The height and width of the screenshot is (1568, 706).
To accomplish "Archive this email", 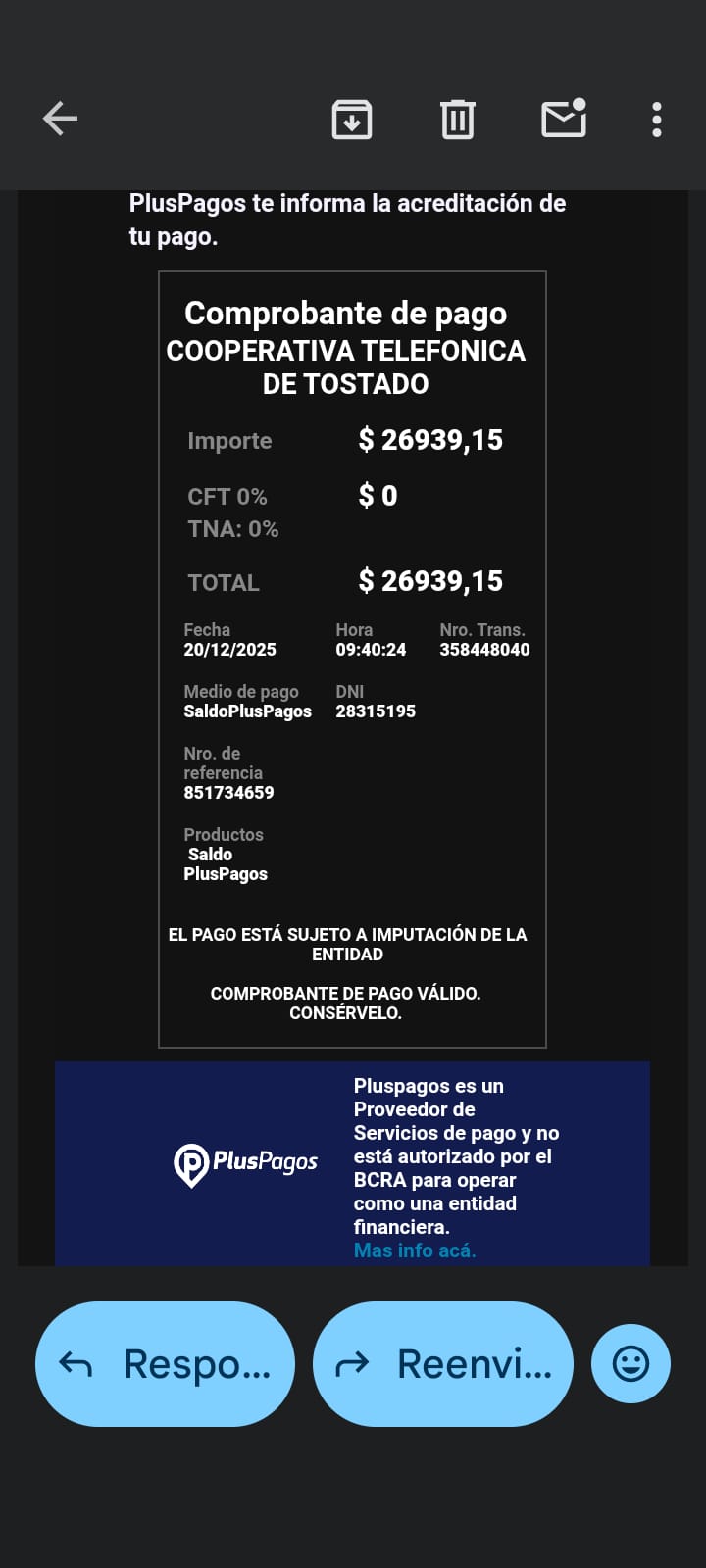I will click(351, 120).
